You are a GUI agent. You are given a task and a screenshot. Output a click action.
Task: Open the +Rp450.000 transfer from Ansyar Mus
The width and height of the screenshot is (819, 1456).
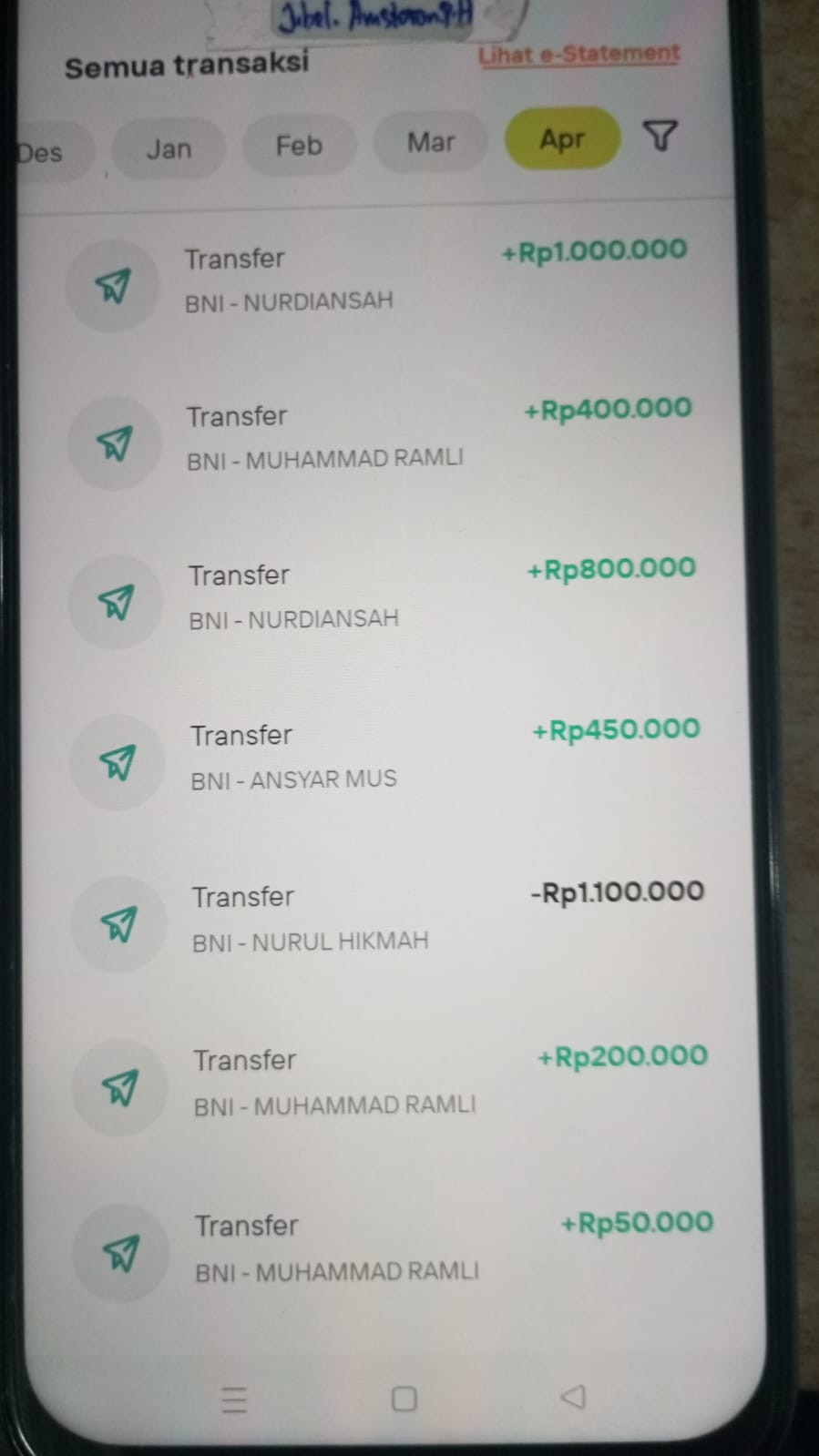coord(384,759)
